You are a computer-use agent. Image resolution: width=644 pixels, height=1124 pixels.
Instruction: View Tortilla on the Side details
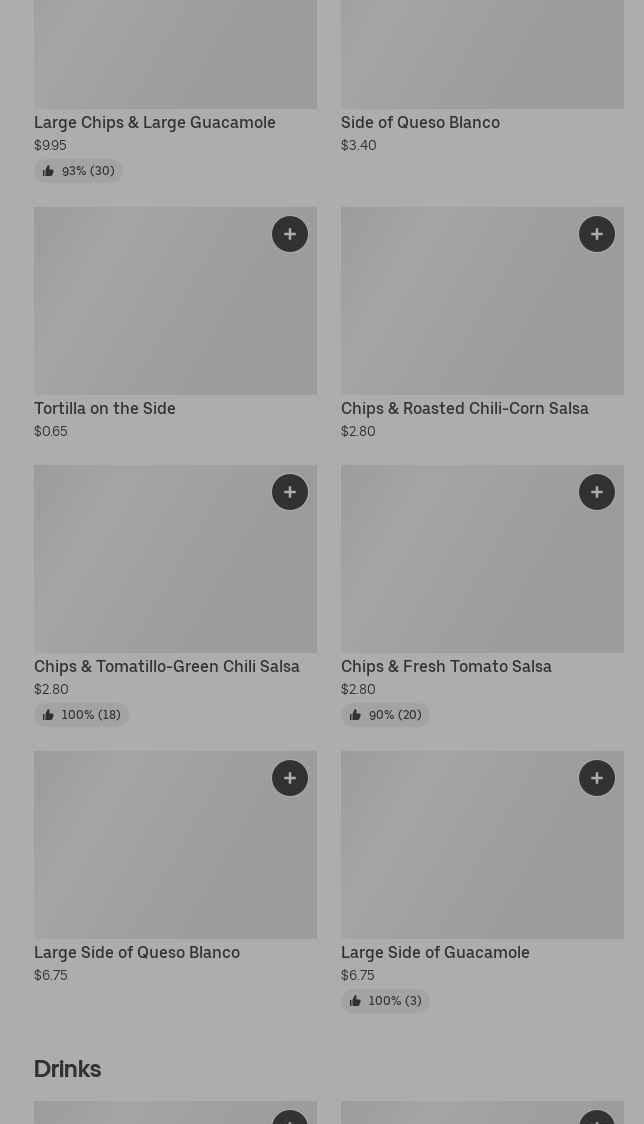(105, 408)
